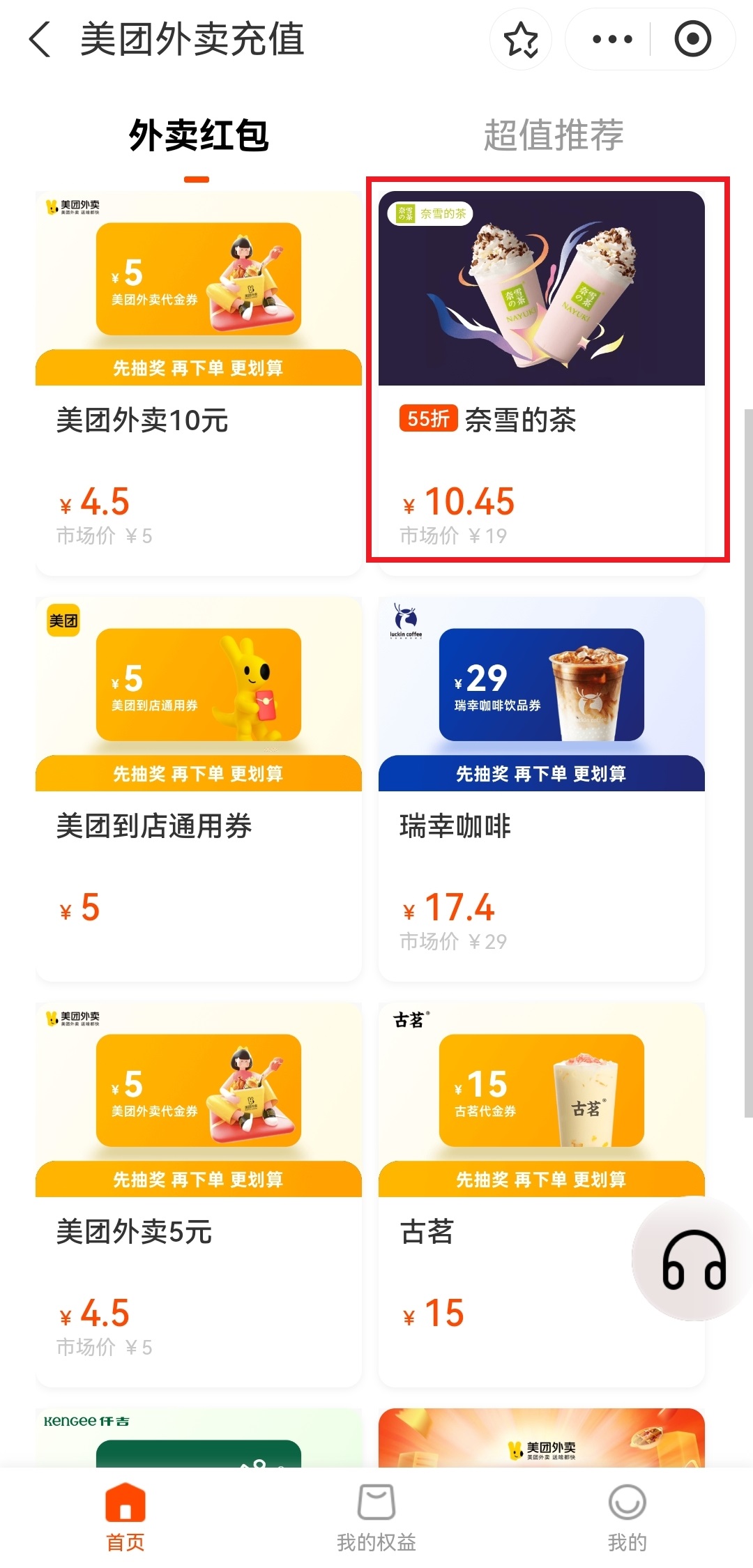Open the Kengee 仟吉 card
The width and height of the screenshot is (753, 1568).
199,1438
